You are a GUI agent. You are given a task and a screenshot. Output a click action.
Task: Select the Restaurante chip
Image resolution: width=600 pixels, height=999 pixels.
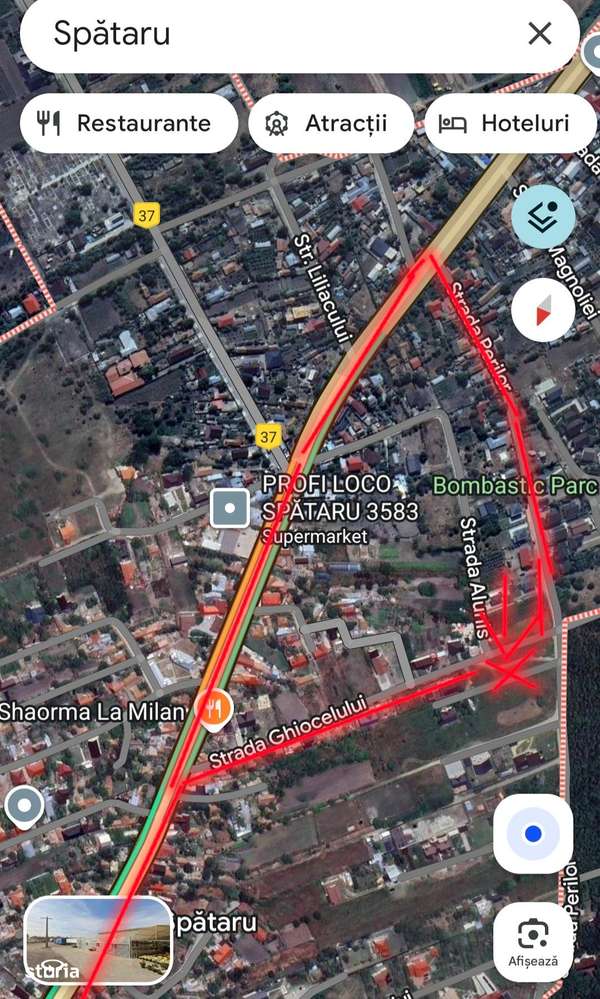click(x=128, y=124)
